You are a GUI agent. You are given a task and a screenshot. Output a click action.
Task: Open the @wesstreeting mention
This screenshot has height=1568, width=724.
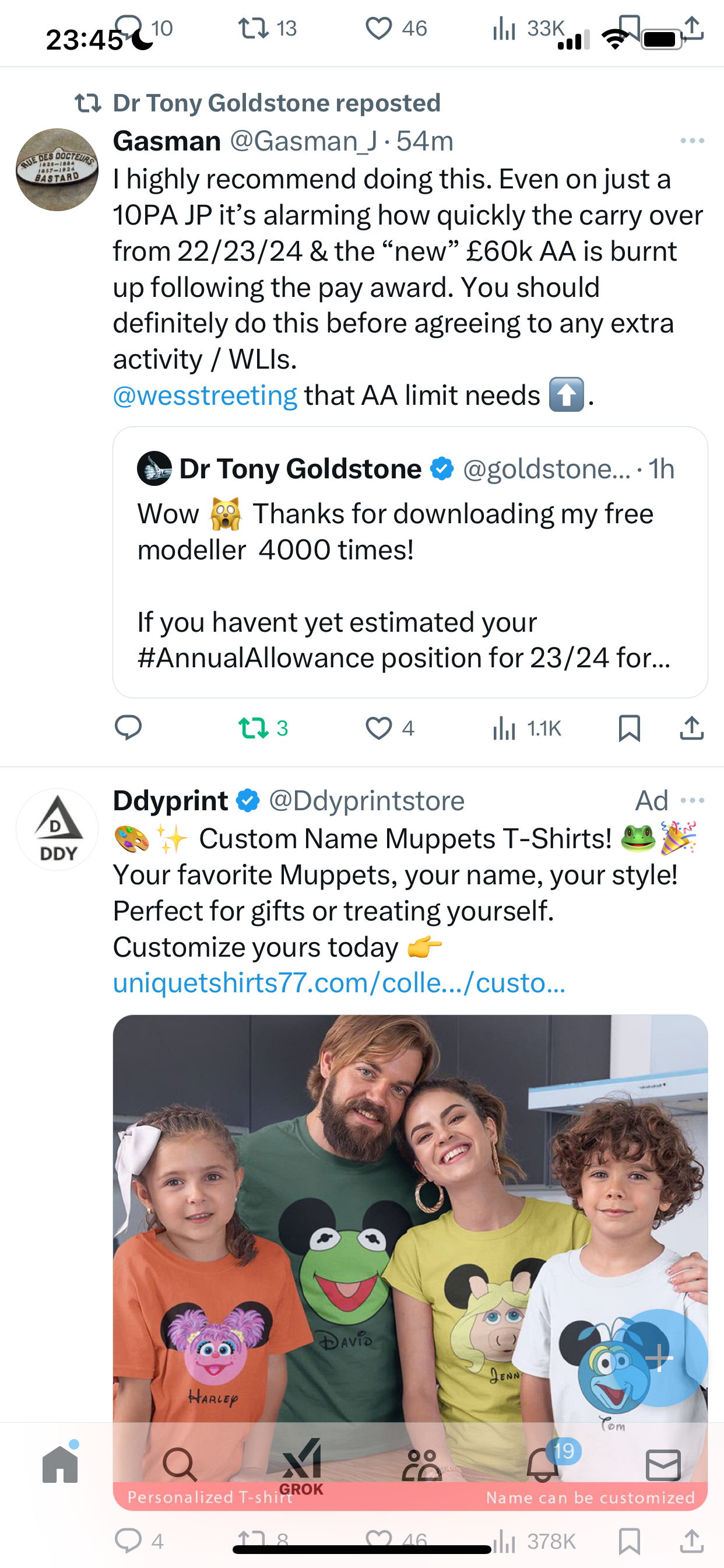(x=205, y=395)
